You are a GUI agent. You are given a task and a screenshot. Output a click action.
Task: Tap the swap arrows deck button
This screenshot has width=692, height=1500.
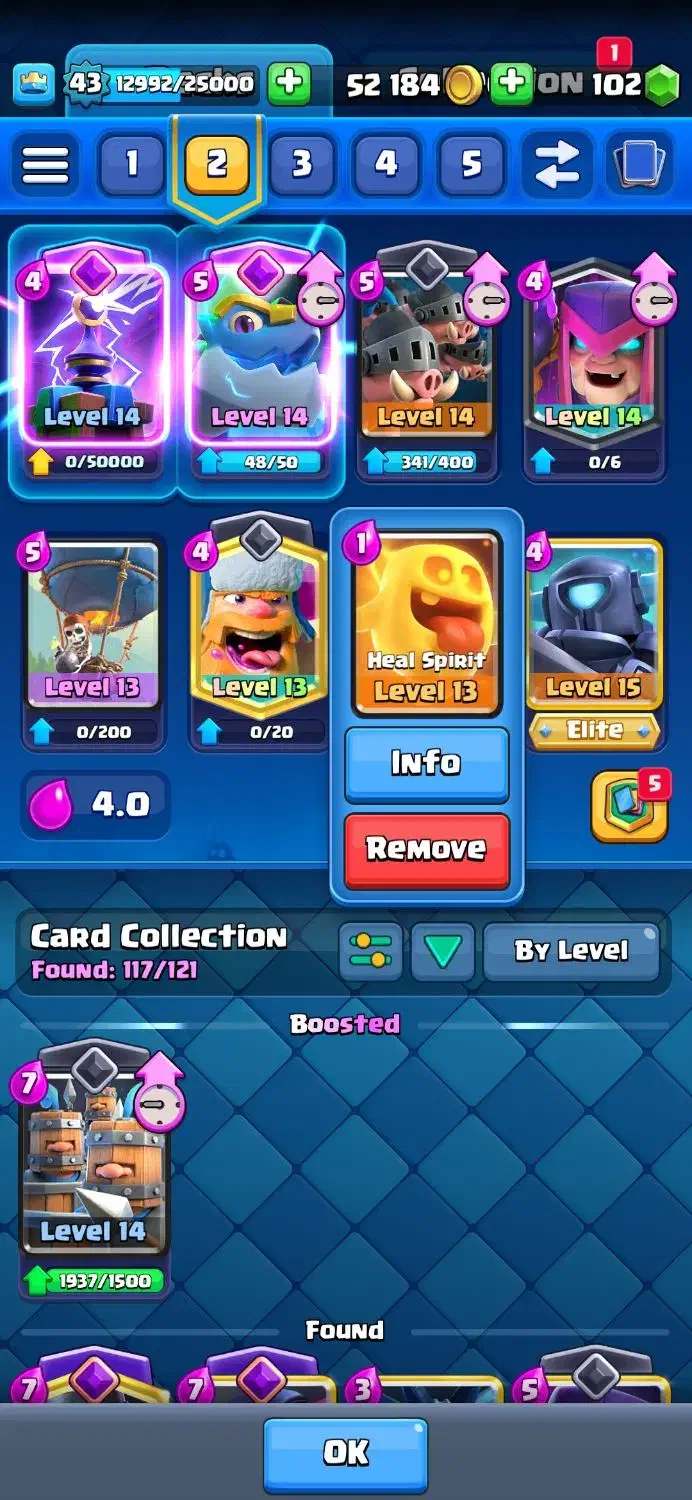(x=557, y=164)
